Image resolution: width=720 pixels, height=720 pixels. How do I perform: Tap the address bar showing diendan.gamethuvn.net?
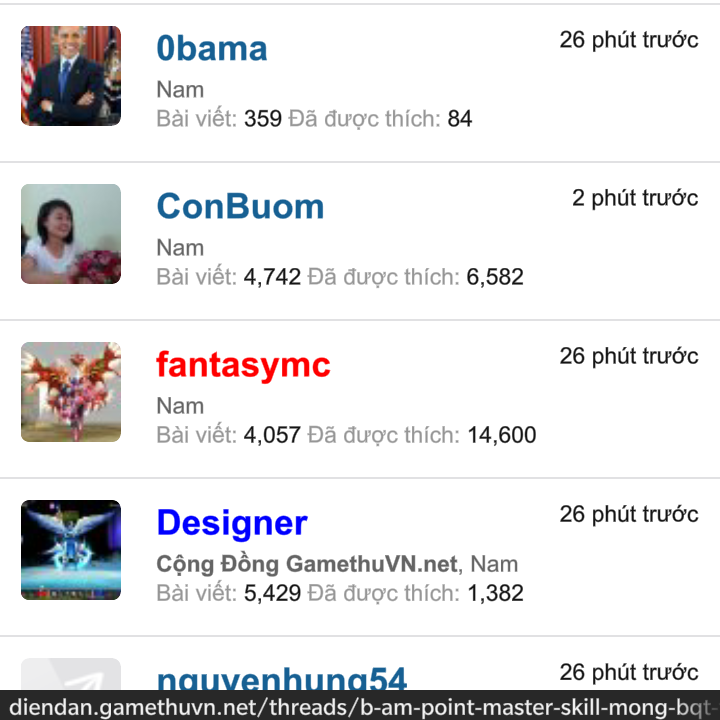click(360, 705)
